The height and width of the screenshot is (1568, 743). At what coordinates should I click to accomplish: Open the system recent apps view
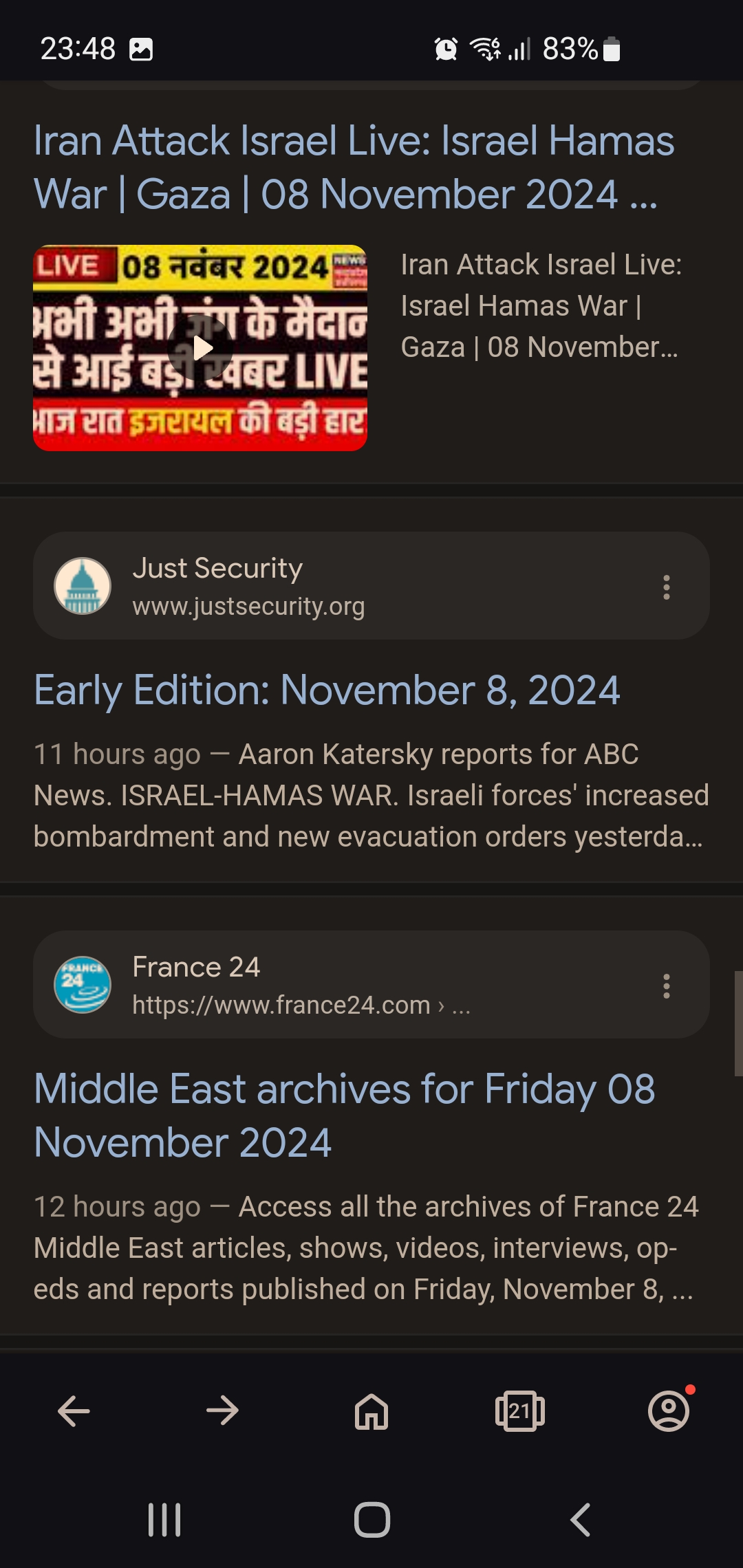point(164,1520)
